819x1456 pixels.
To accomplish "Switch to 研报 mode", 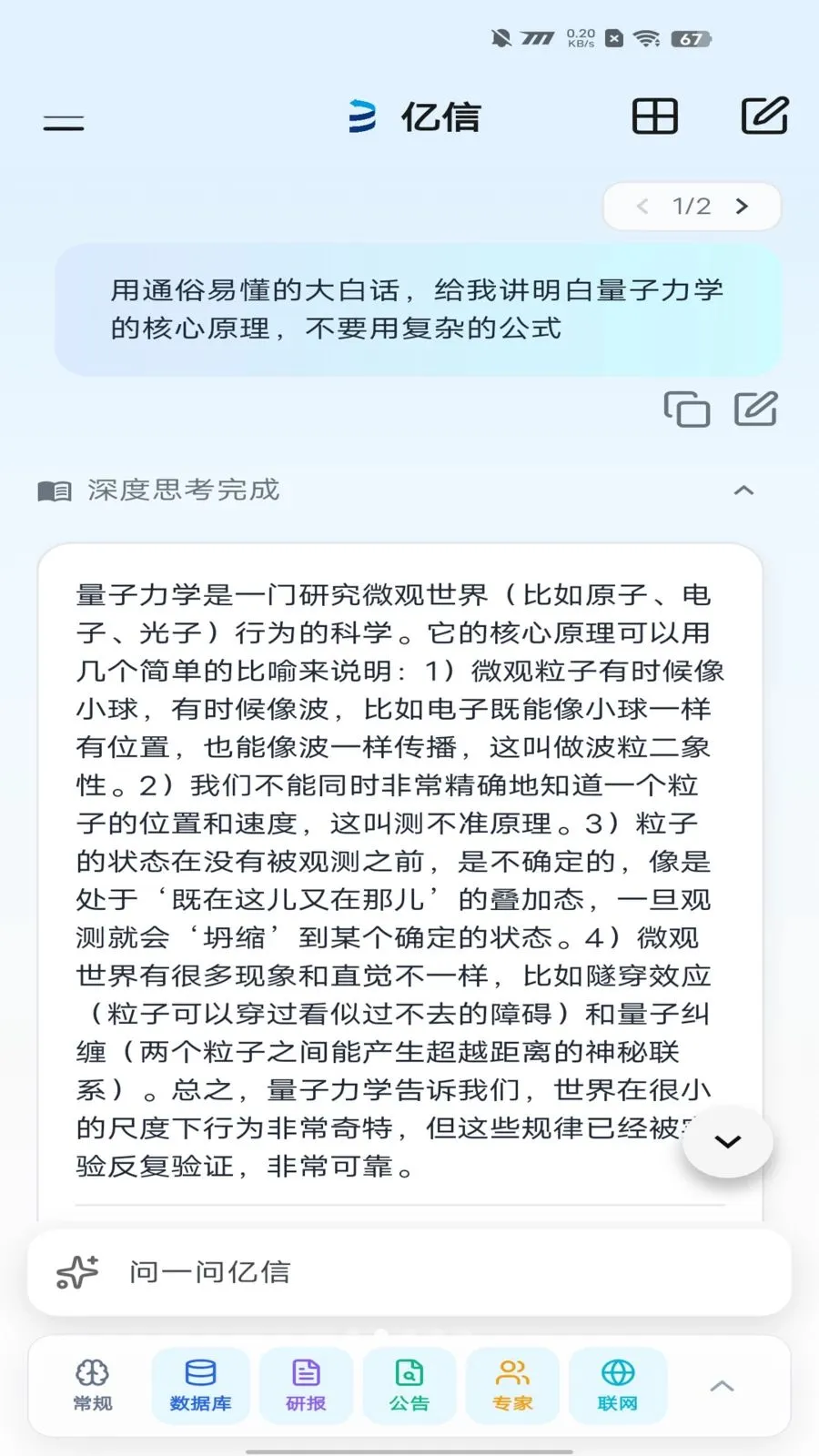I will (x=306, y=1385).
